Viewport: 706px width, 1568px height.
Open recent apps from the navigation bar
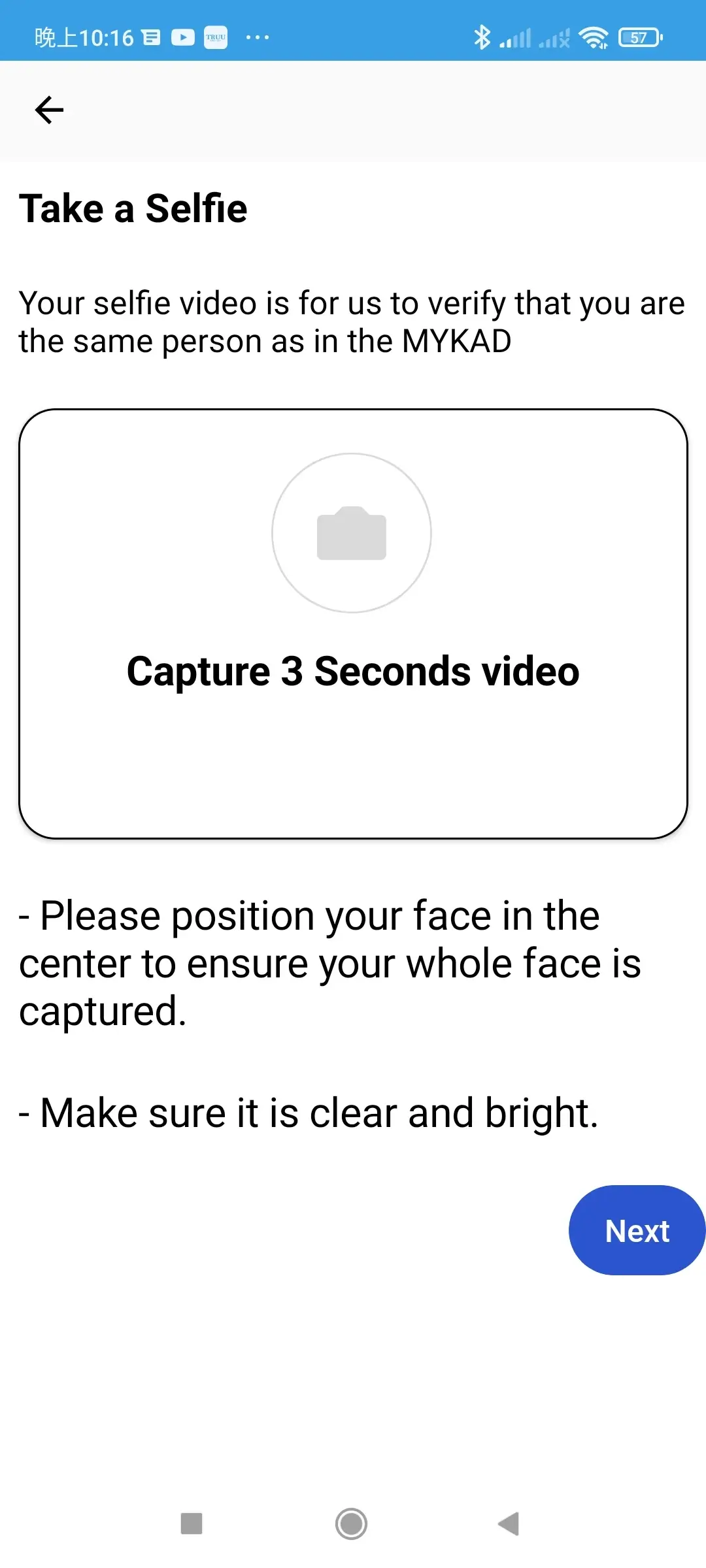192,1524
